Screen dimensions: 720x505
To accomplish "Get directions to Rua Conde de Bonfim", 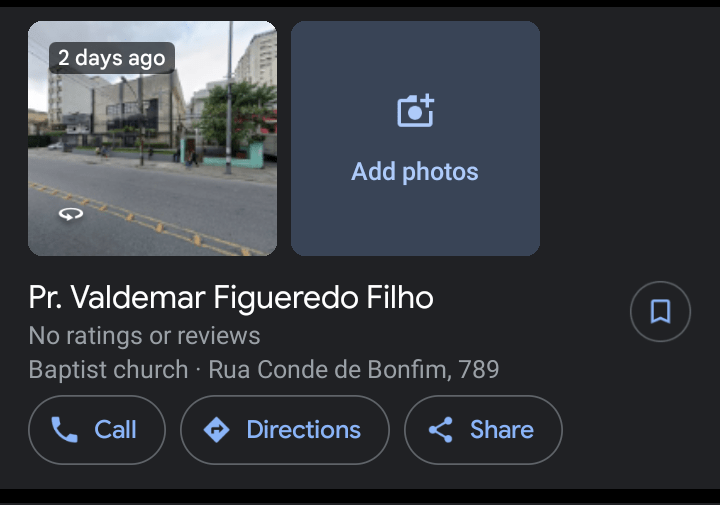I will click(x=285, y=430).
